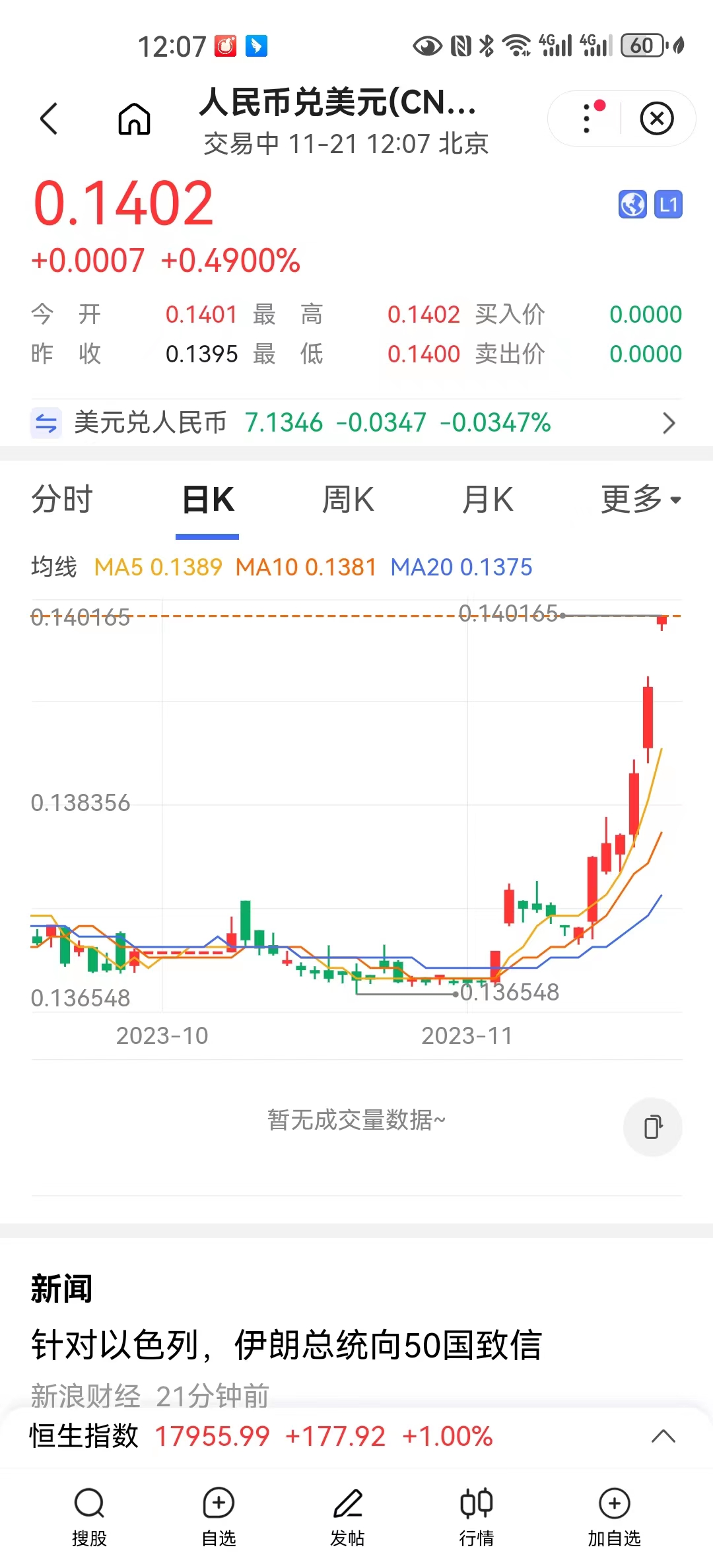This screenshot has height=1568, width=713.
Task: Close the mini-program with the X button
Action: click(657, 119)
